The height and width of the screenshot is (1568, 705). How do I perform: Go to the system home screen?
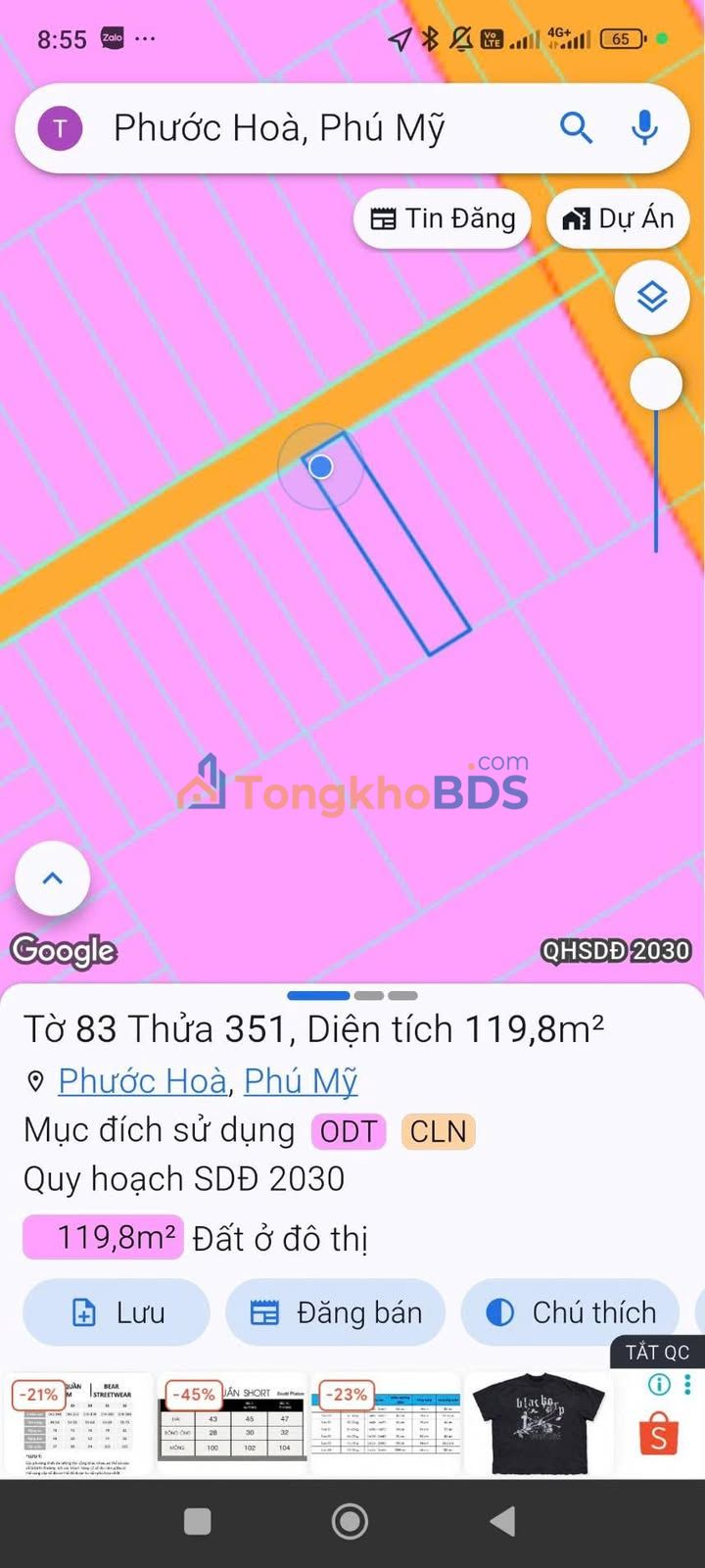[351, 1521]
